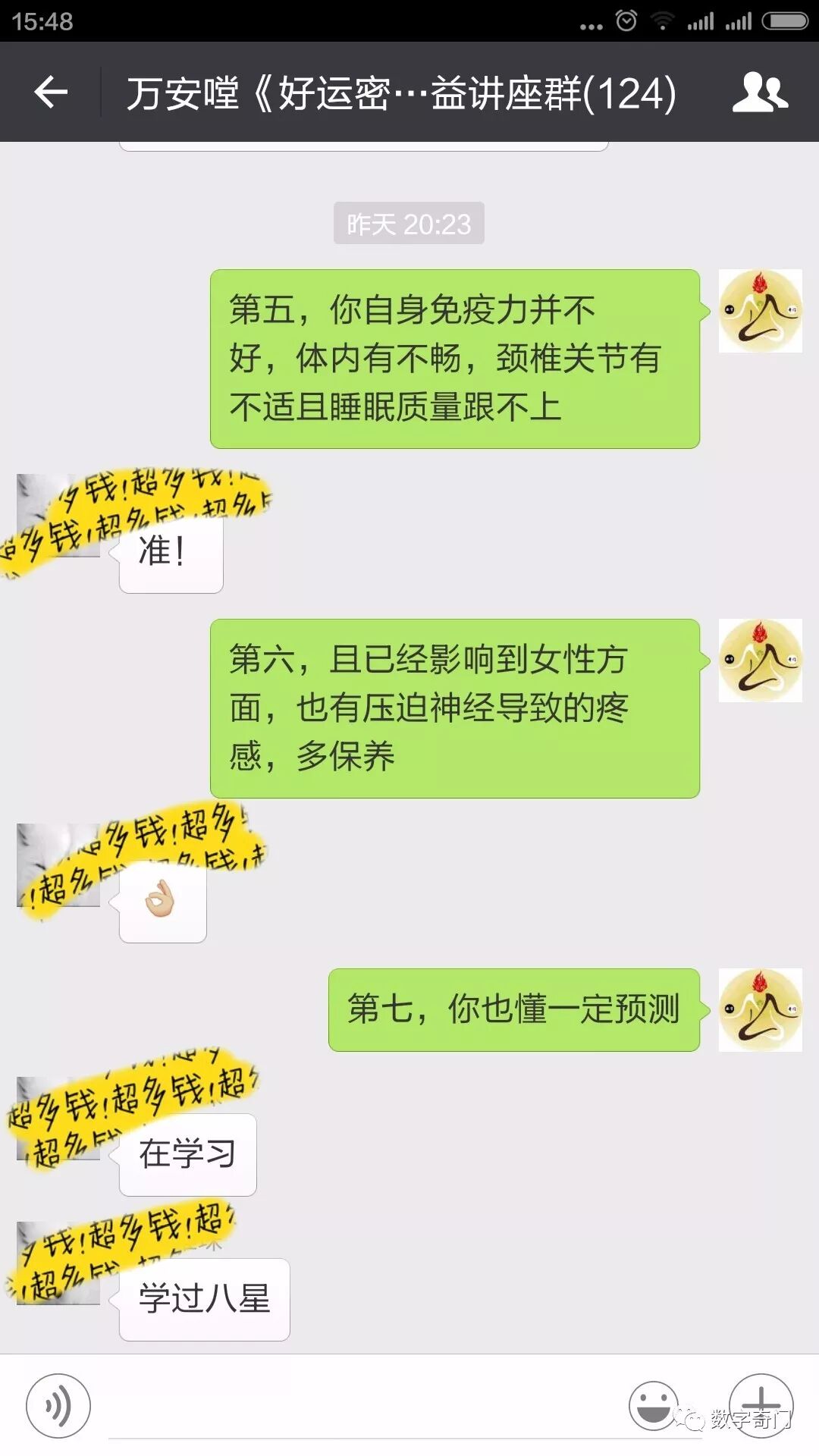Focus the message text field
Screen dimensions: 819x1456
coord(356,1407)
